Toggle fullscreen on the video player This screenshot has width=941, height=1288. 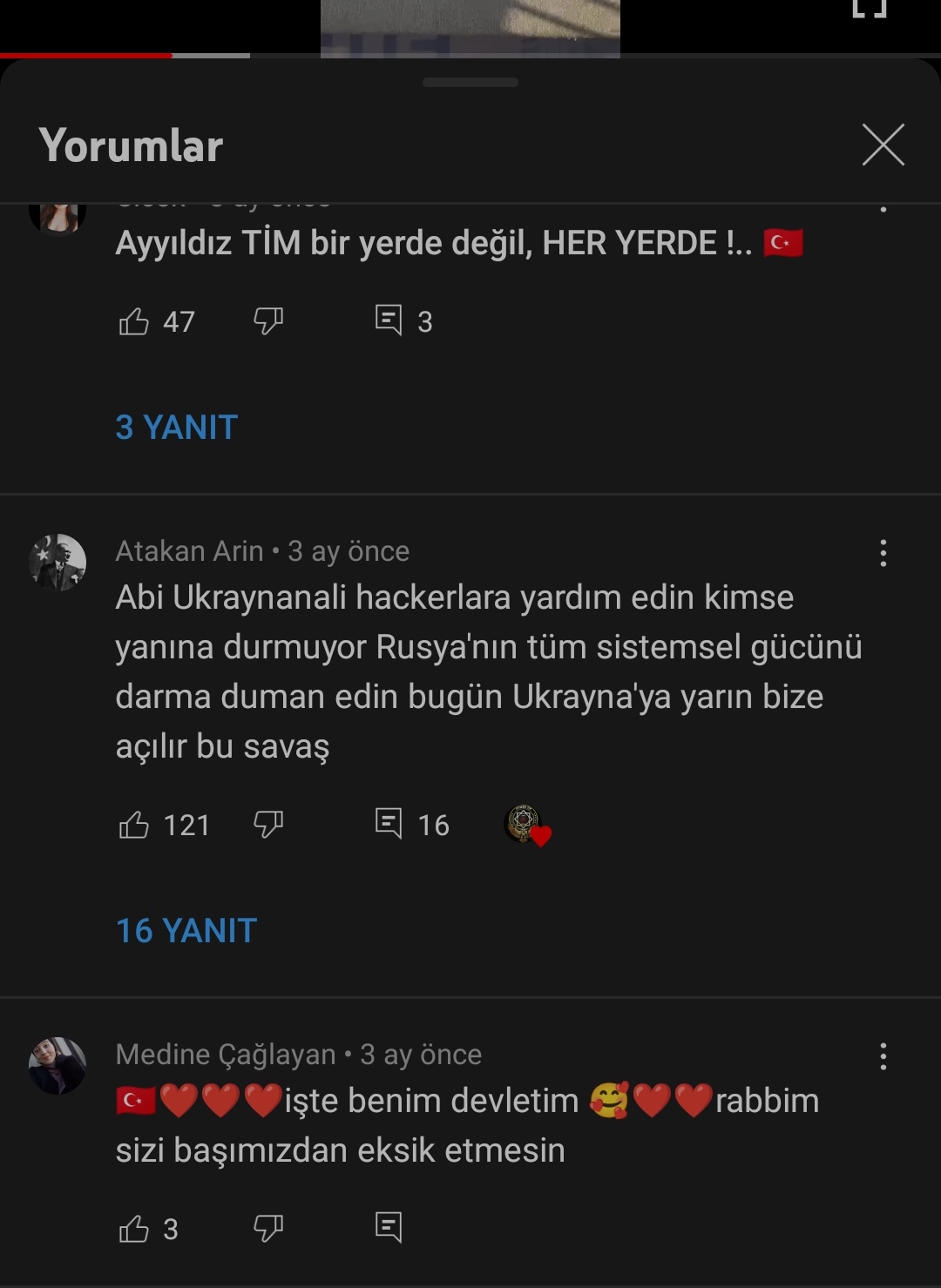[x=869, y=9]
